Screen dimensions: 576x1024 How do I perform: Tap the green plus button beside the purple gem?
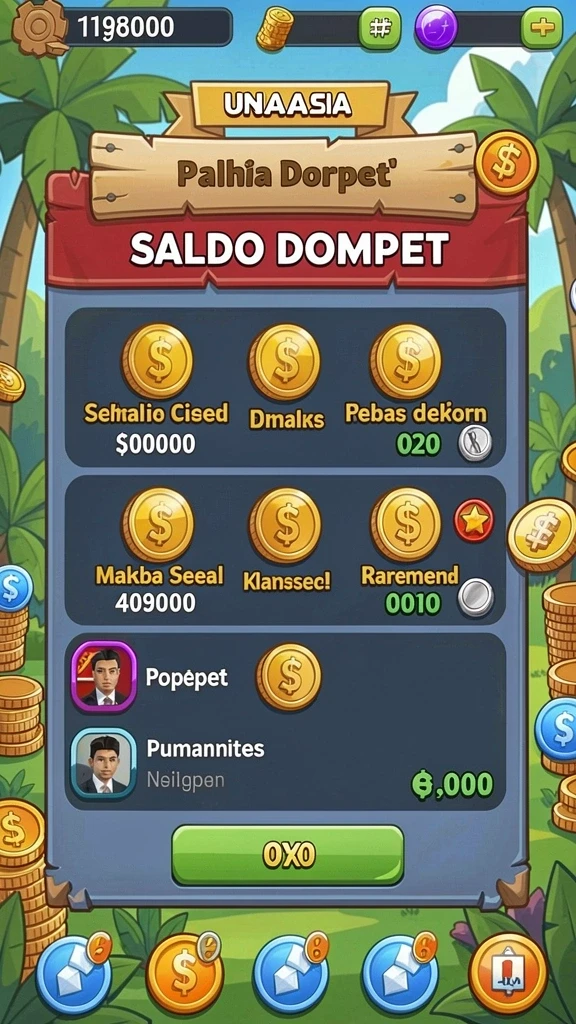pos(541,28)
